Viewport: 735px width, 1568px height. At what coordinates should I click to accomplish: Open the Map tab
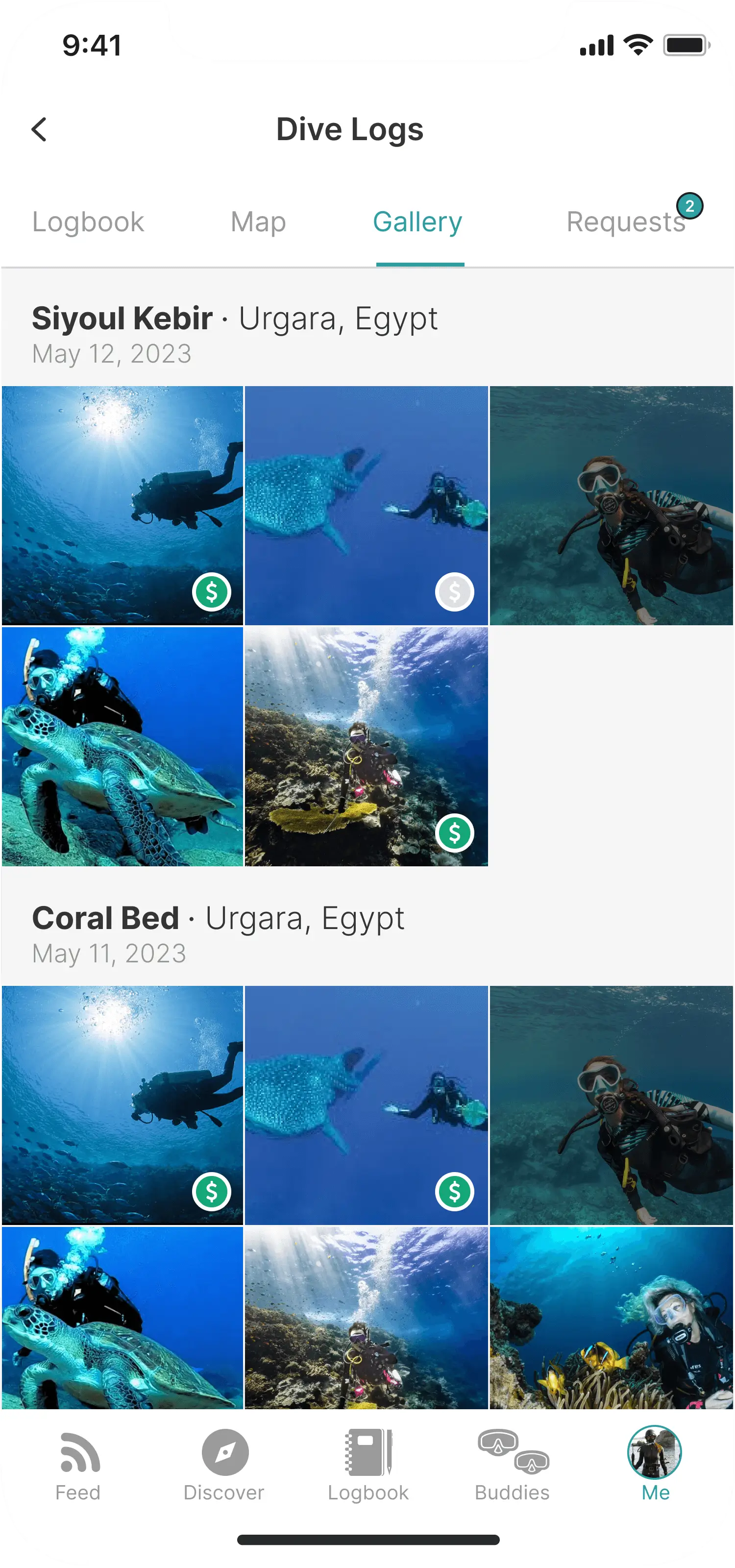pos(258,221)
